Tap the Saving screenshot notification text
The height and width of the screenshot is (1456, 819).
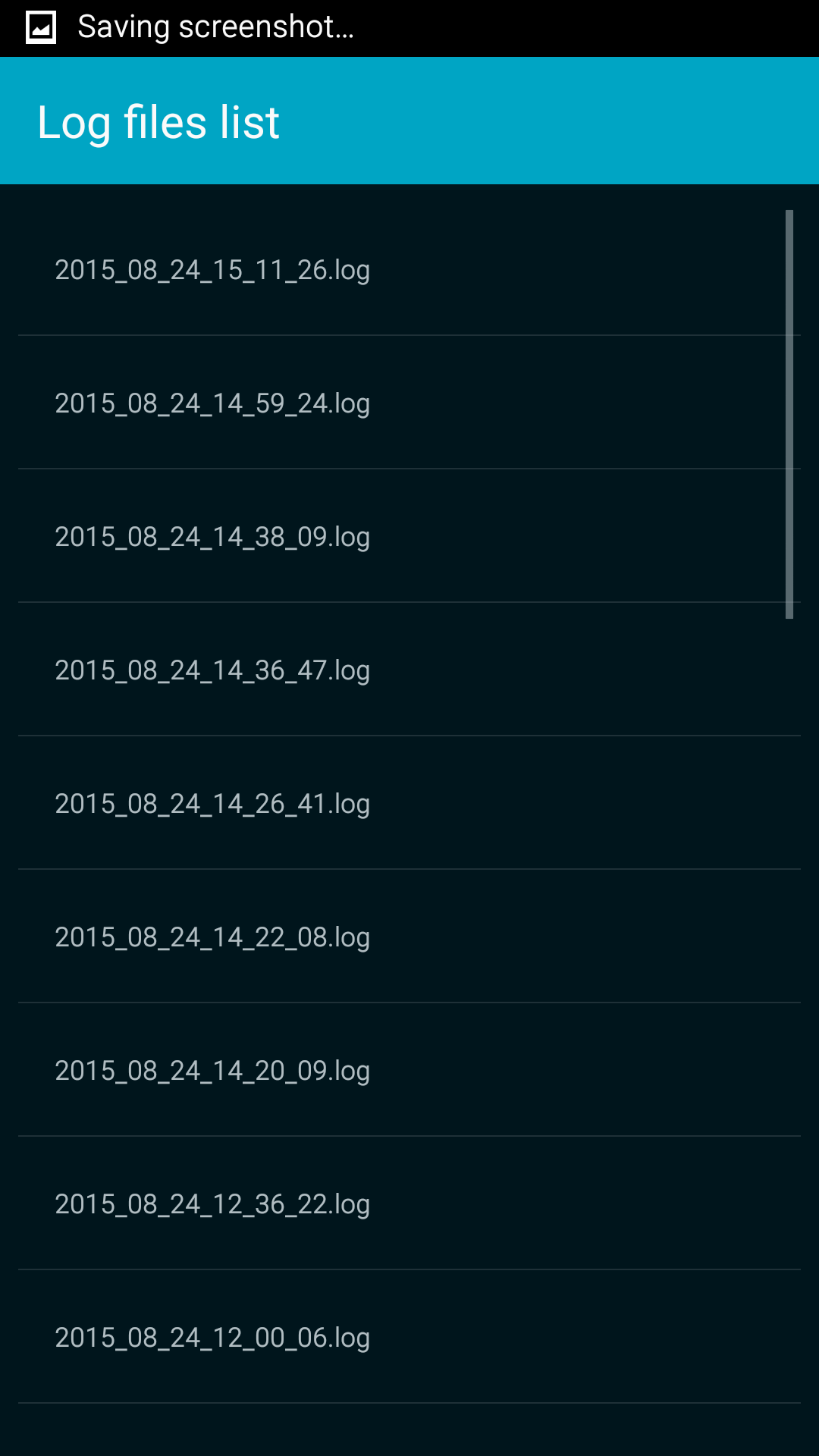point(216,27)
